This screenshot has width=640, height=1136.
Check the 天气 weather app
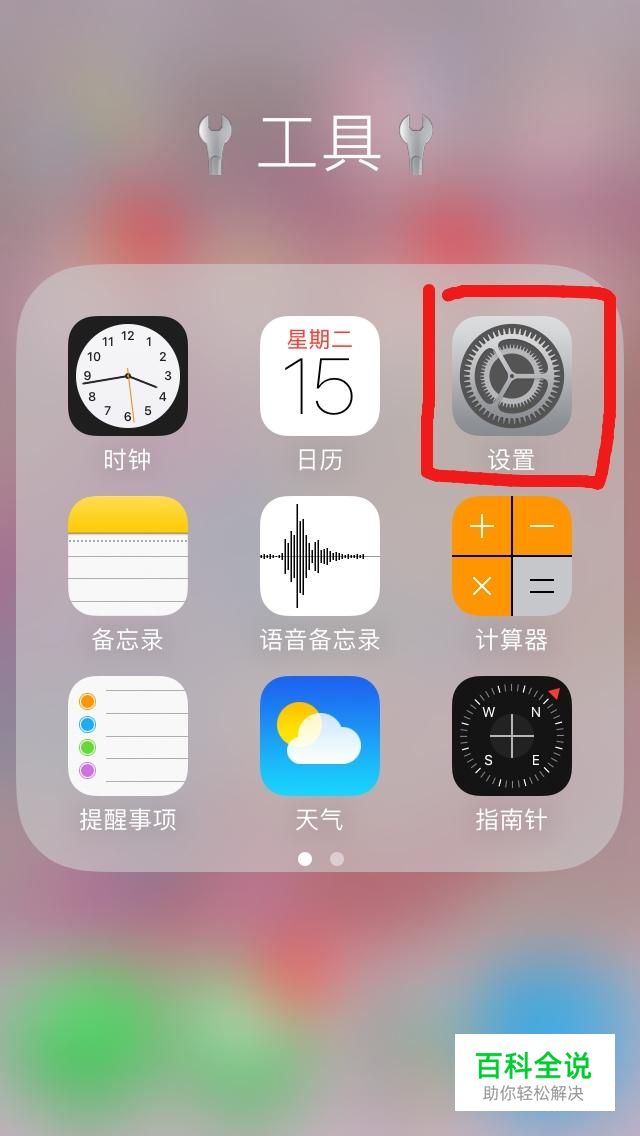(320, 736)
